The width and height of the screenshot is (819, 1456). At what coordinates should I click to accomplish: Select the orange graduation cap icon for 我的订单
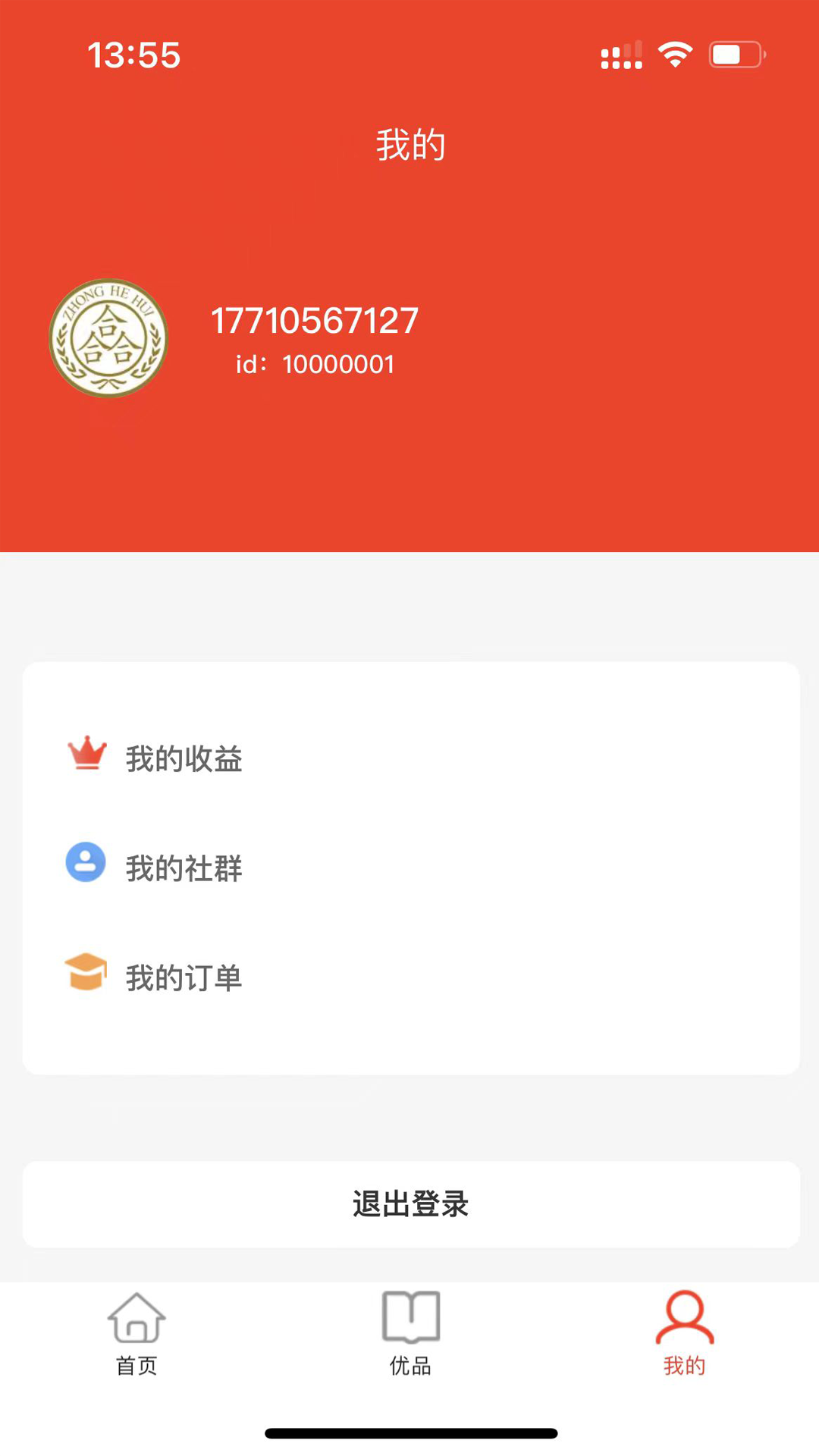[x=86, y=973]
